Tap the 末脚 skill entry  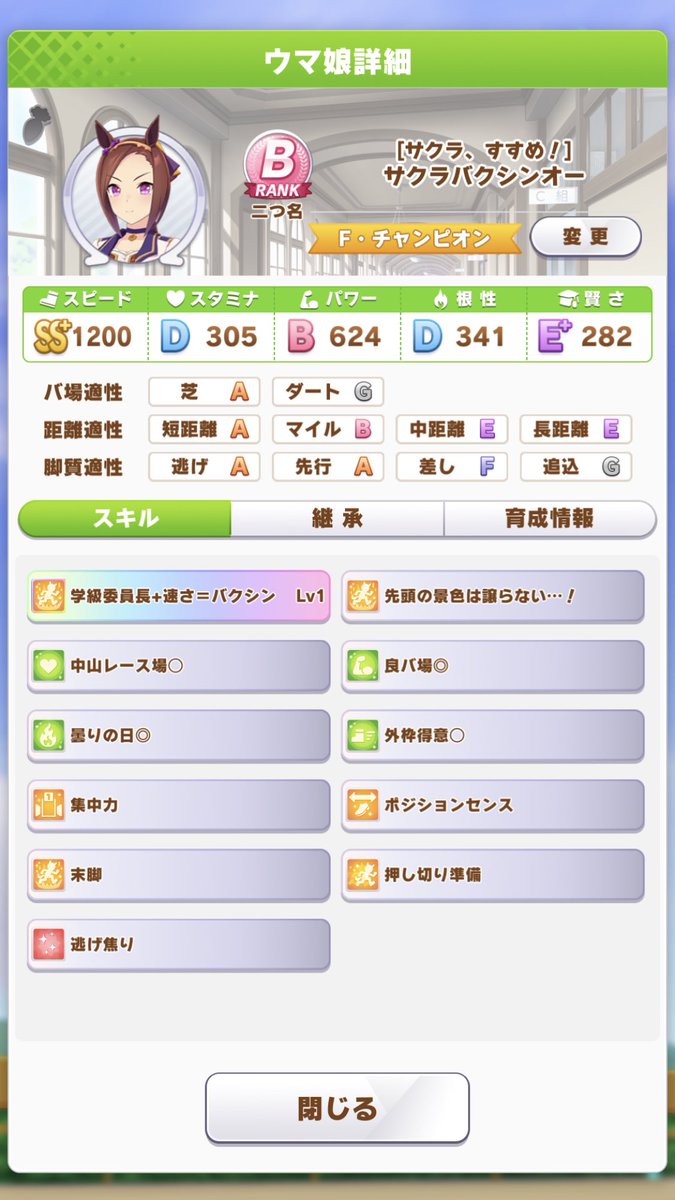coord(178,875)
